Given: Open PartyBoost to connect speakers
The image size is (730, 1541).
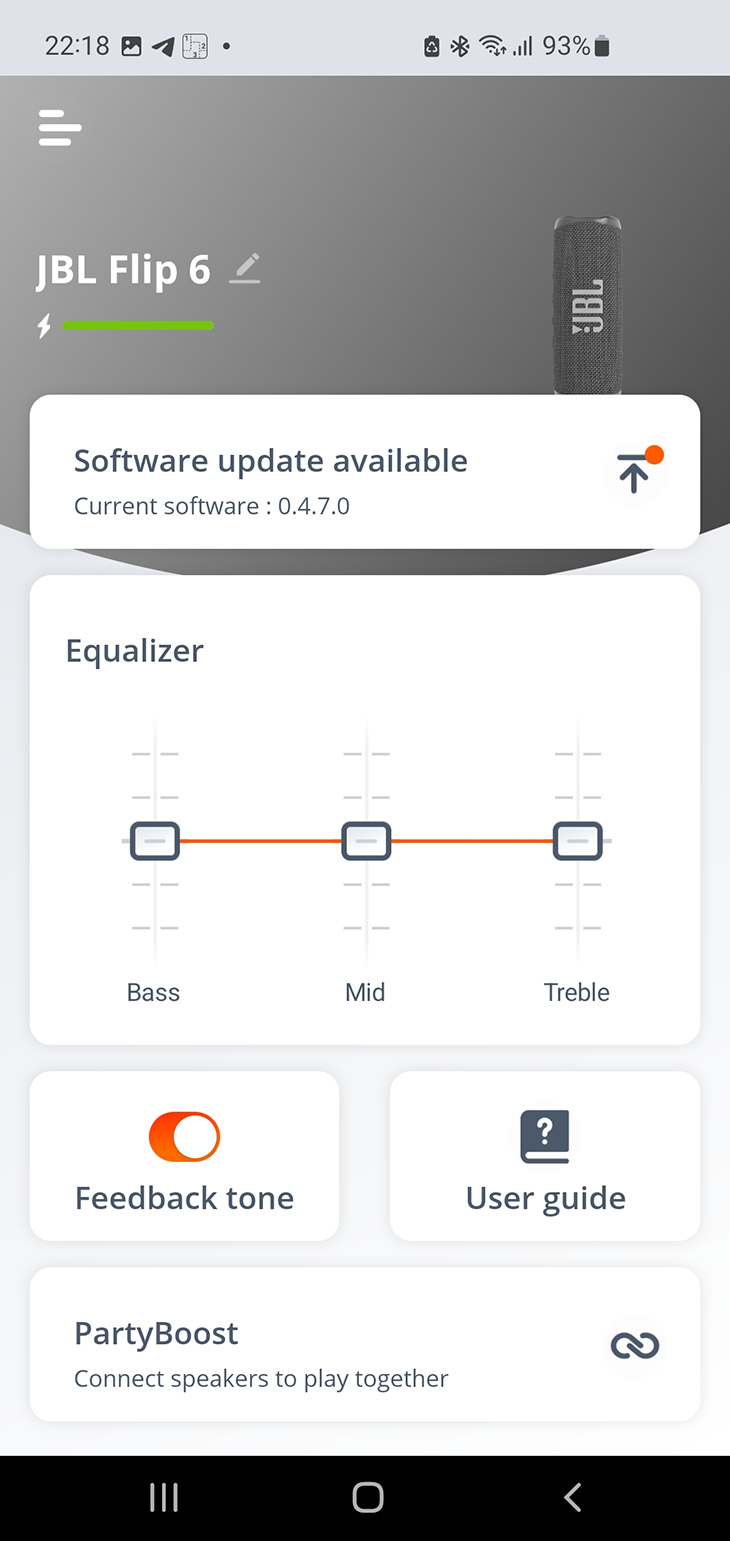Looking at the screenshot, I should pyautogui.click(x=365, y=1344).
